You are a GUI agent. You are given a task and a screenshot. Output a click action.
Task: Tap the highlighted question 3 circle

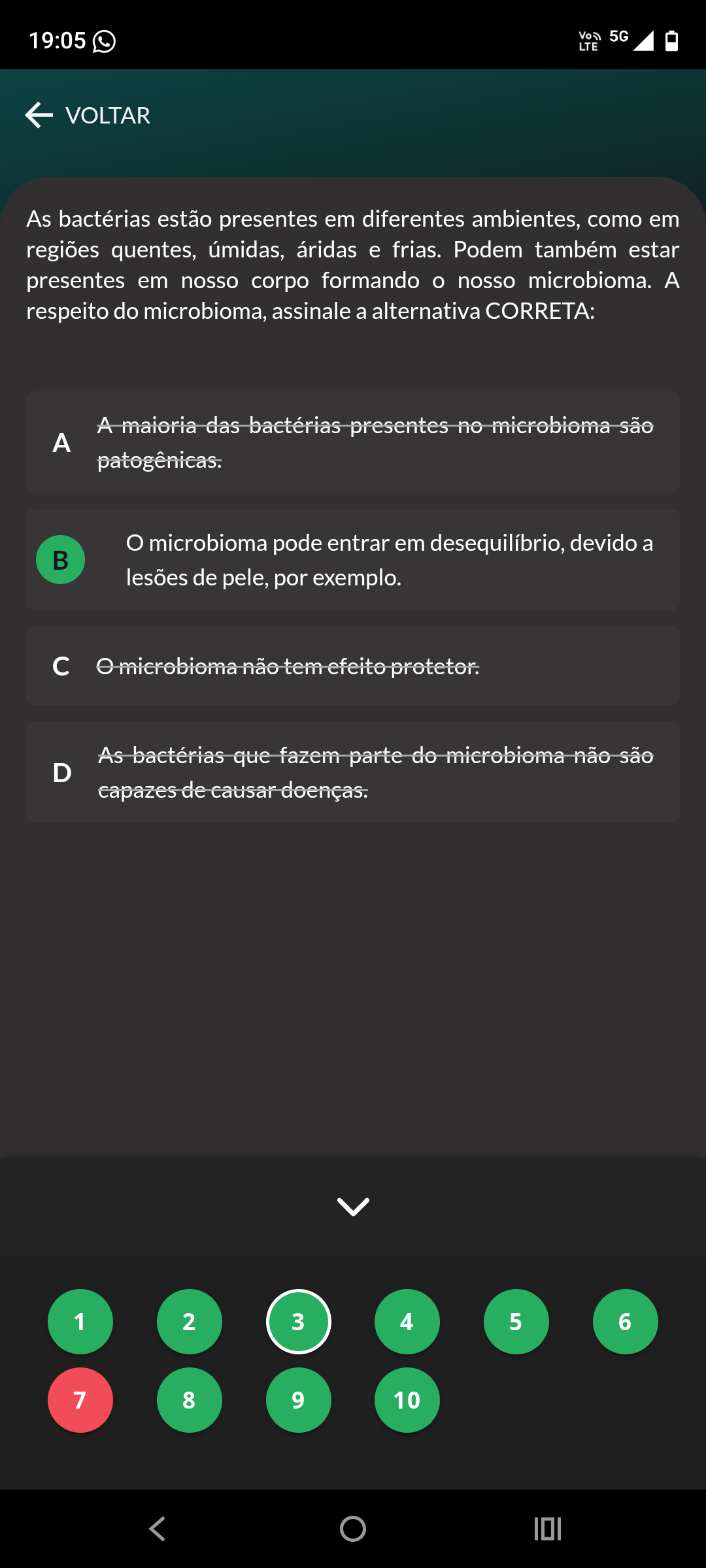pyautogui.click(x=299, y=1322)
